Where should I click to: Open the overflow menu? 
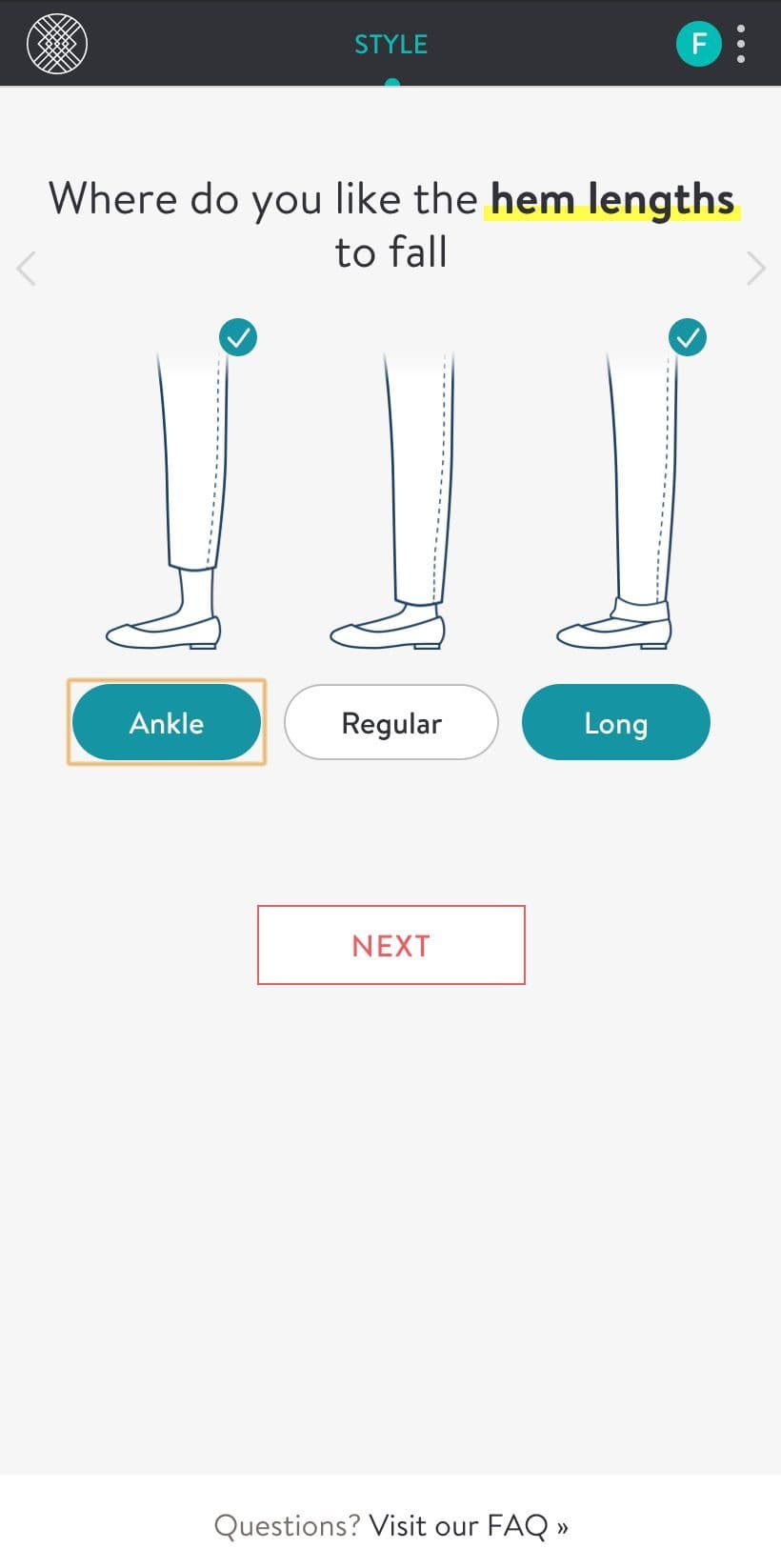(741, 44)
